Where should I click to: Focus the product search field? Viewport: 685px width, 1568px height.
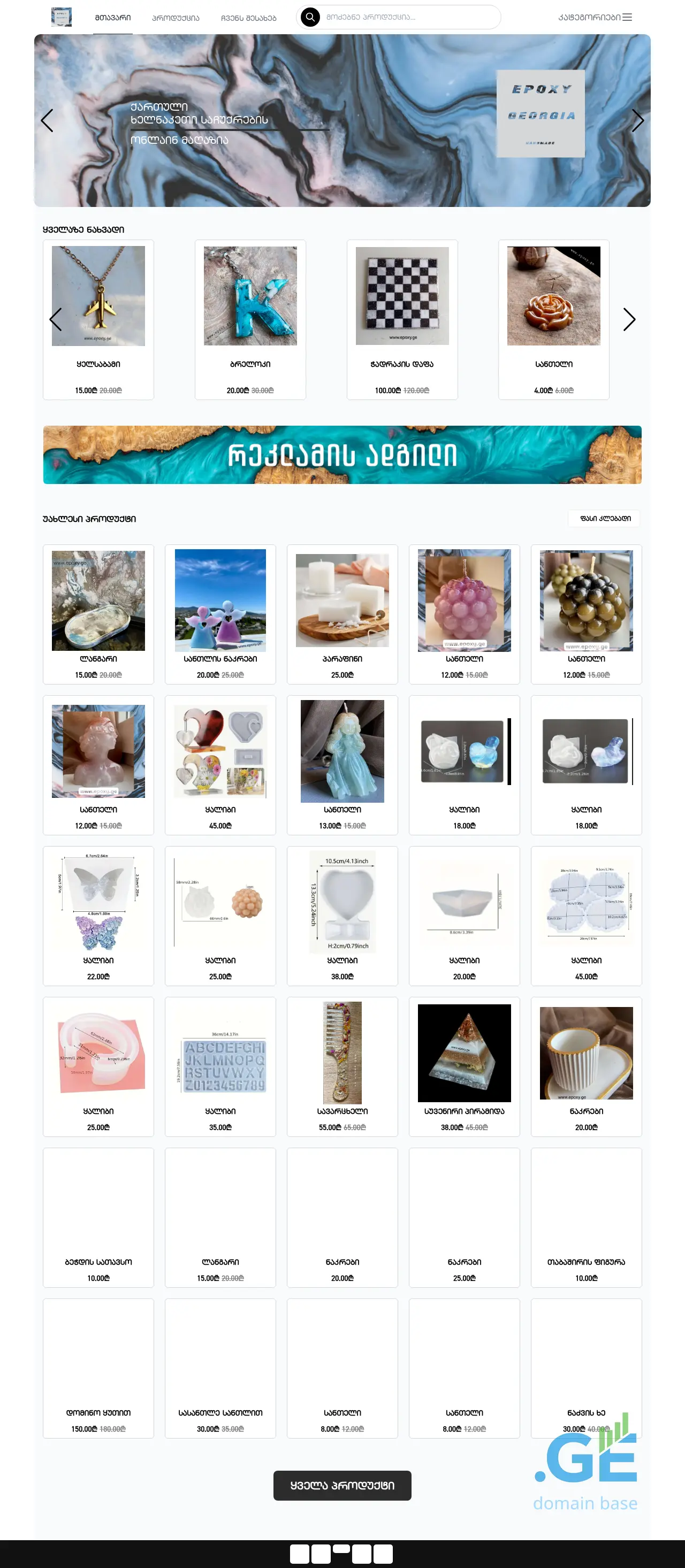408,17
